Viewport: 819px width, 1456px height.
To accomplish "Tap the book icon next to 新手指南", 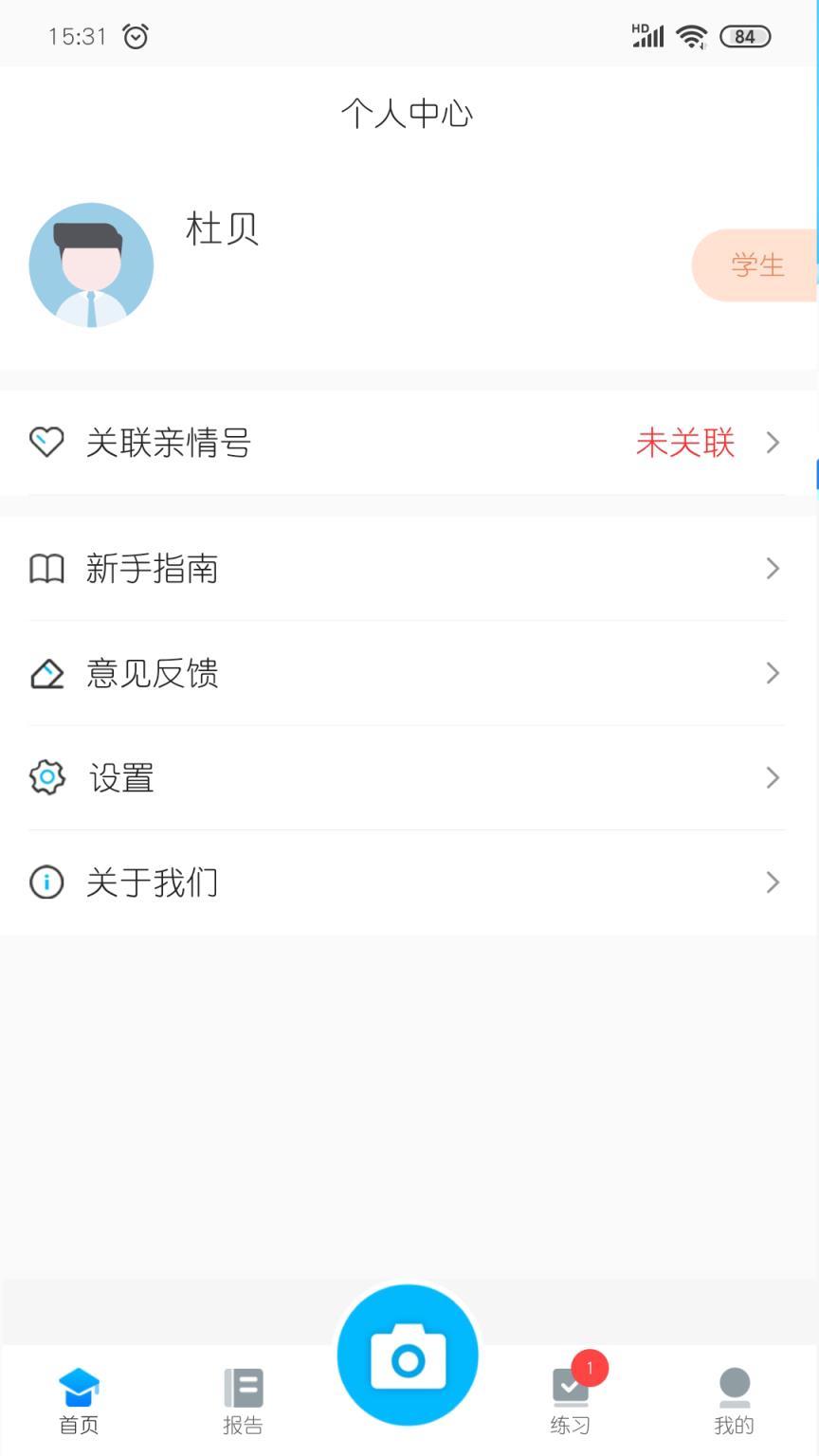I will pos(47,569).
